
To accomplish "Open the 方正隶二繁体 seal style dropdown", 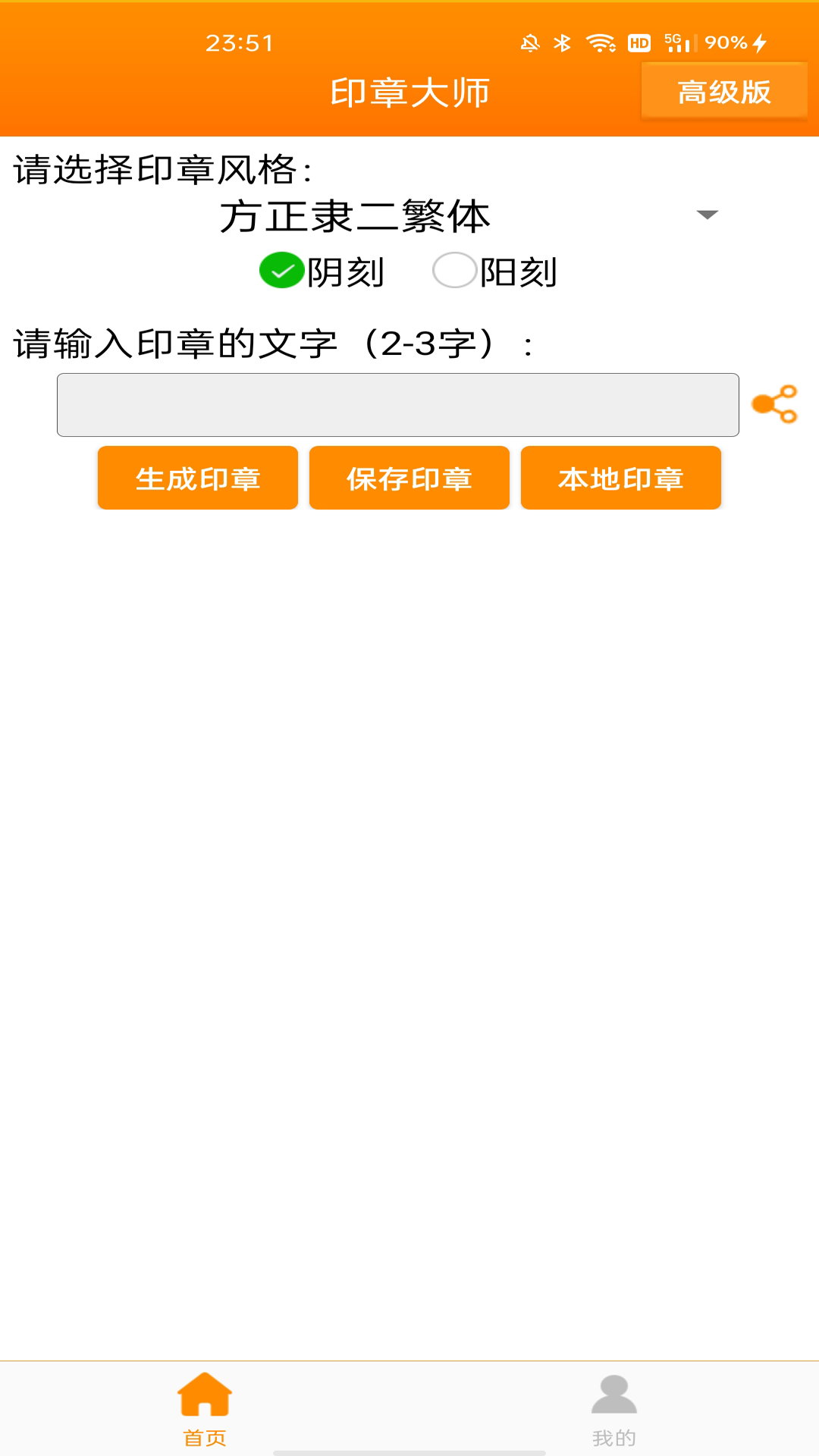I will pos(353,217).
